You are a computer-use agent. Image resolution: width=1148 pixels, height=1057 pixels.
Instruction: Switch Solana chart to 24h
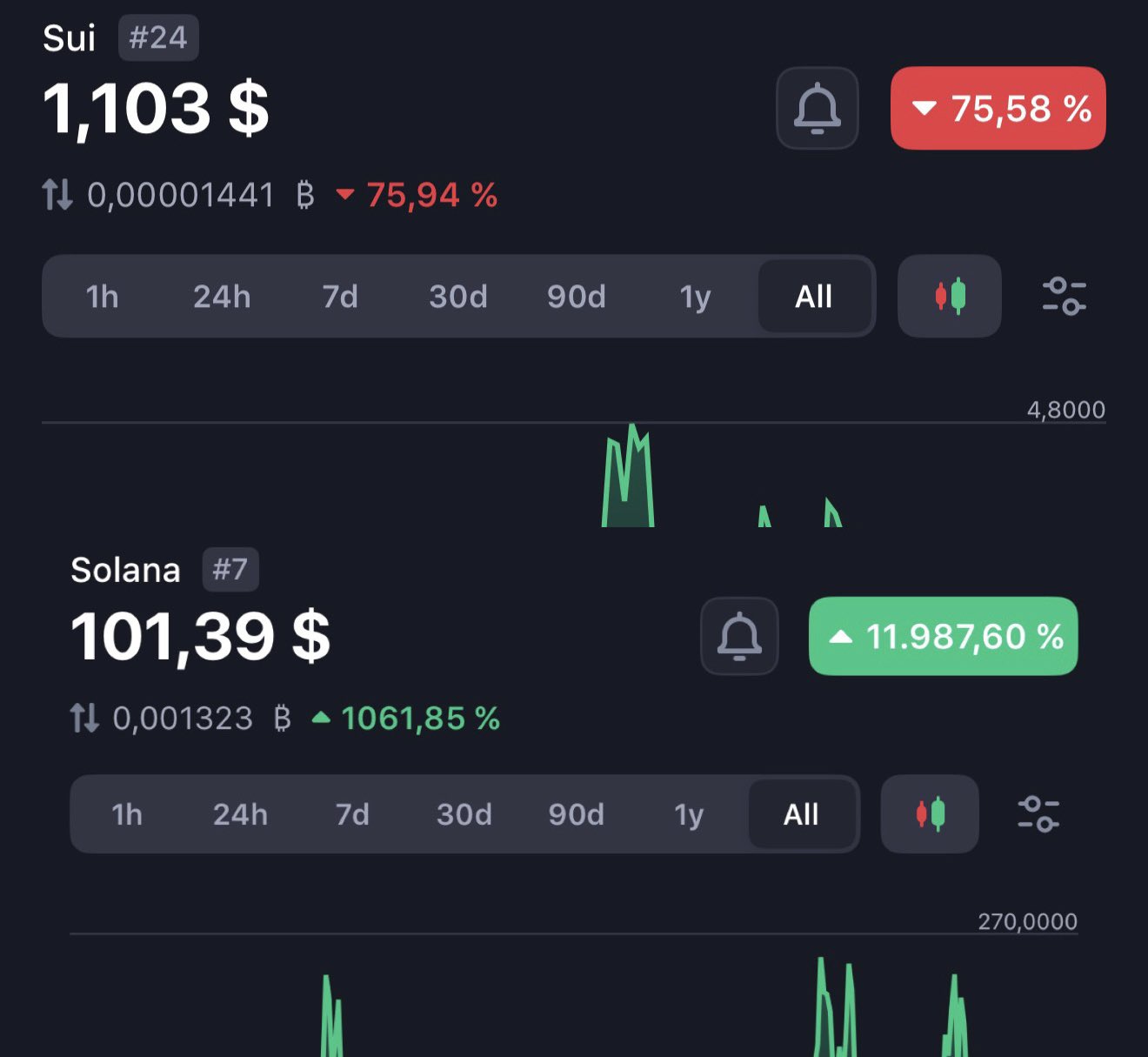tap(240, 814)
